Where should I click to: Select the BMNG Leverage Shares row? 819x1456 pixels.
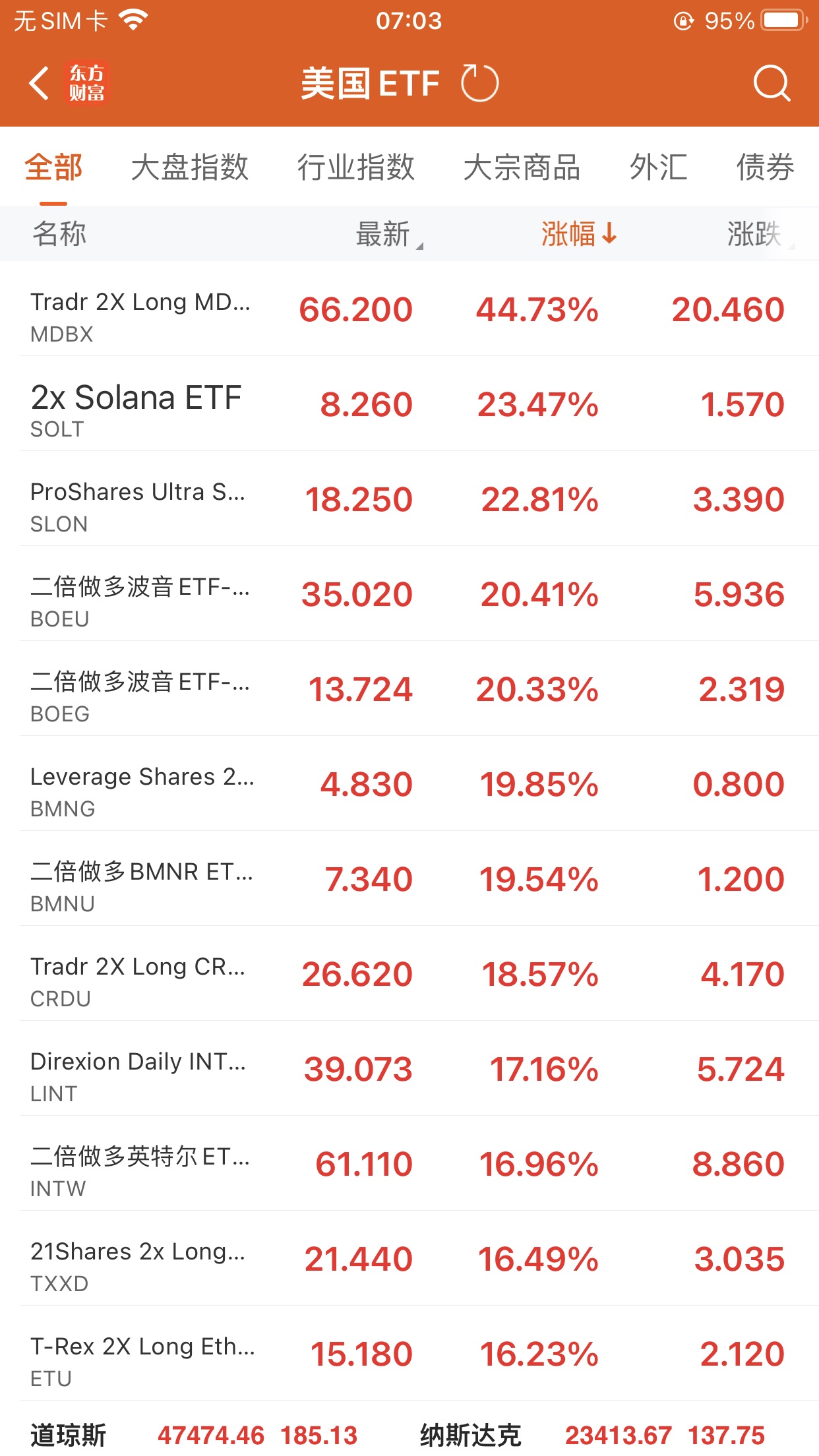pyautogui.click(x=409, y=784)
